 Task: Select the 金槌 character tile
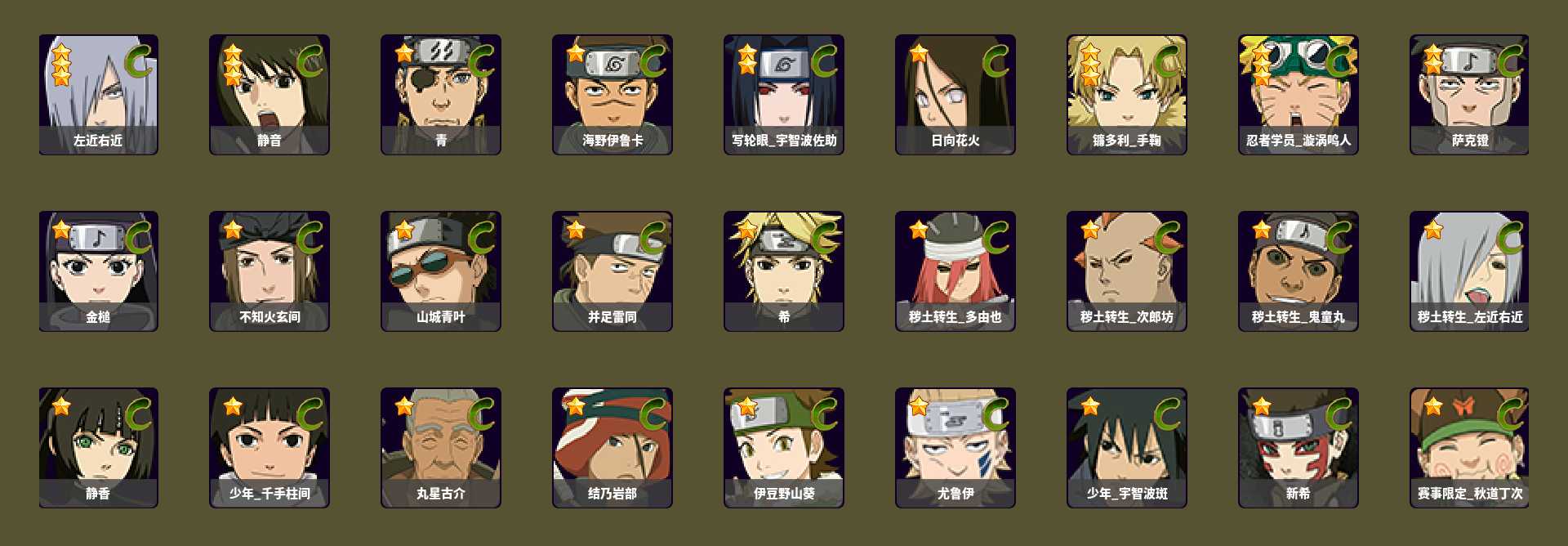[98, 271]
